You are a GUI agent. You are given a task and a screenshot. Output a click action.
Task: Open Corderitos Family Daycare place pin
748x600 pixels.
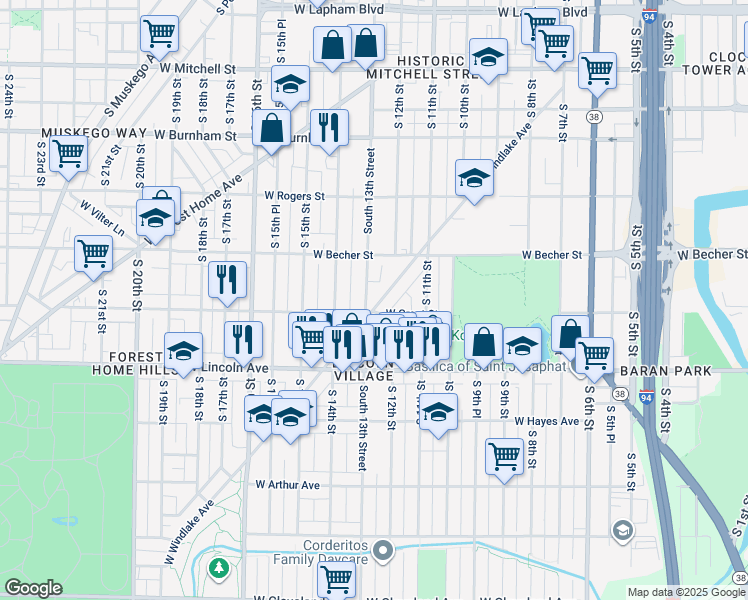(383, 551)
